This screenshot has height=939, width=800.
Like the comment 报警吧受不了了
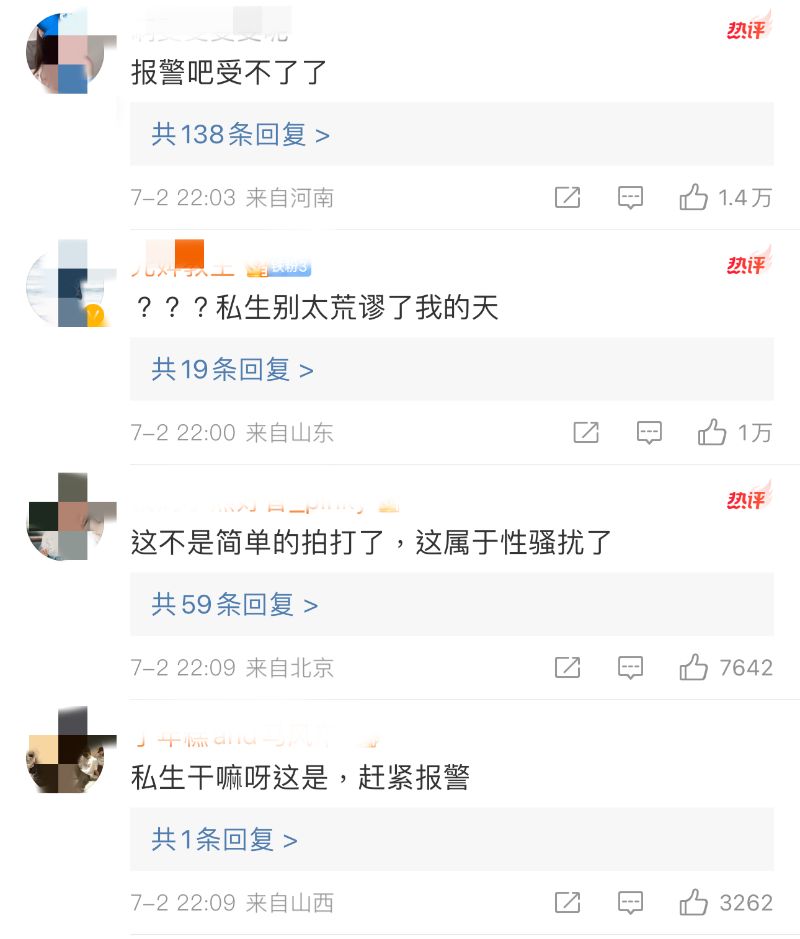[x=693, y=198]
